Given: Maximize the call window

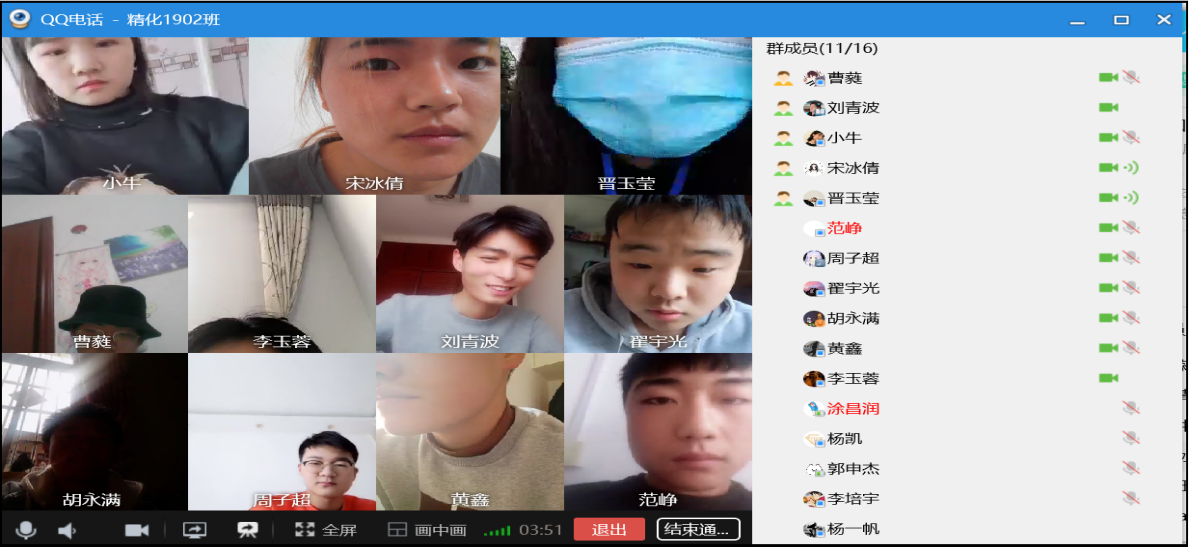Looking at the screenshot, I should point(1121,19).
